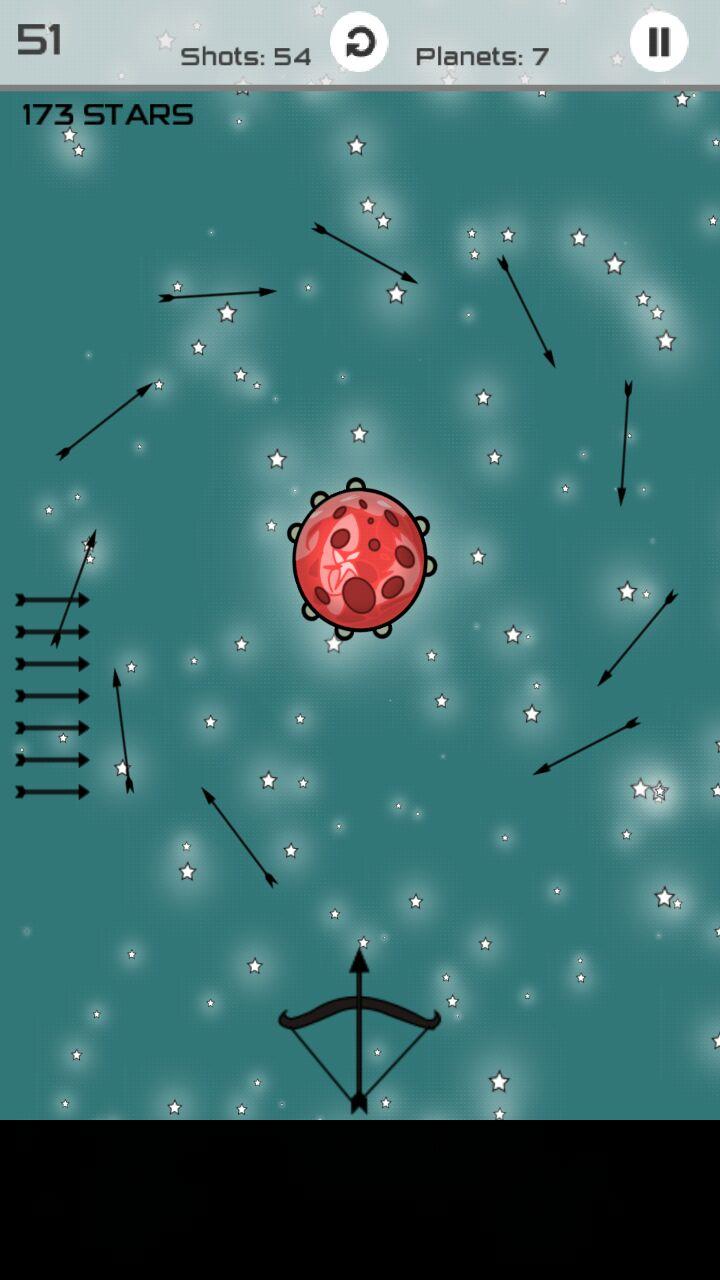Viewport: 720px width, 1280px height.
Task: Restart the level with the reload icon
Action: tap(359, 42)
